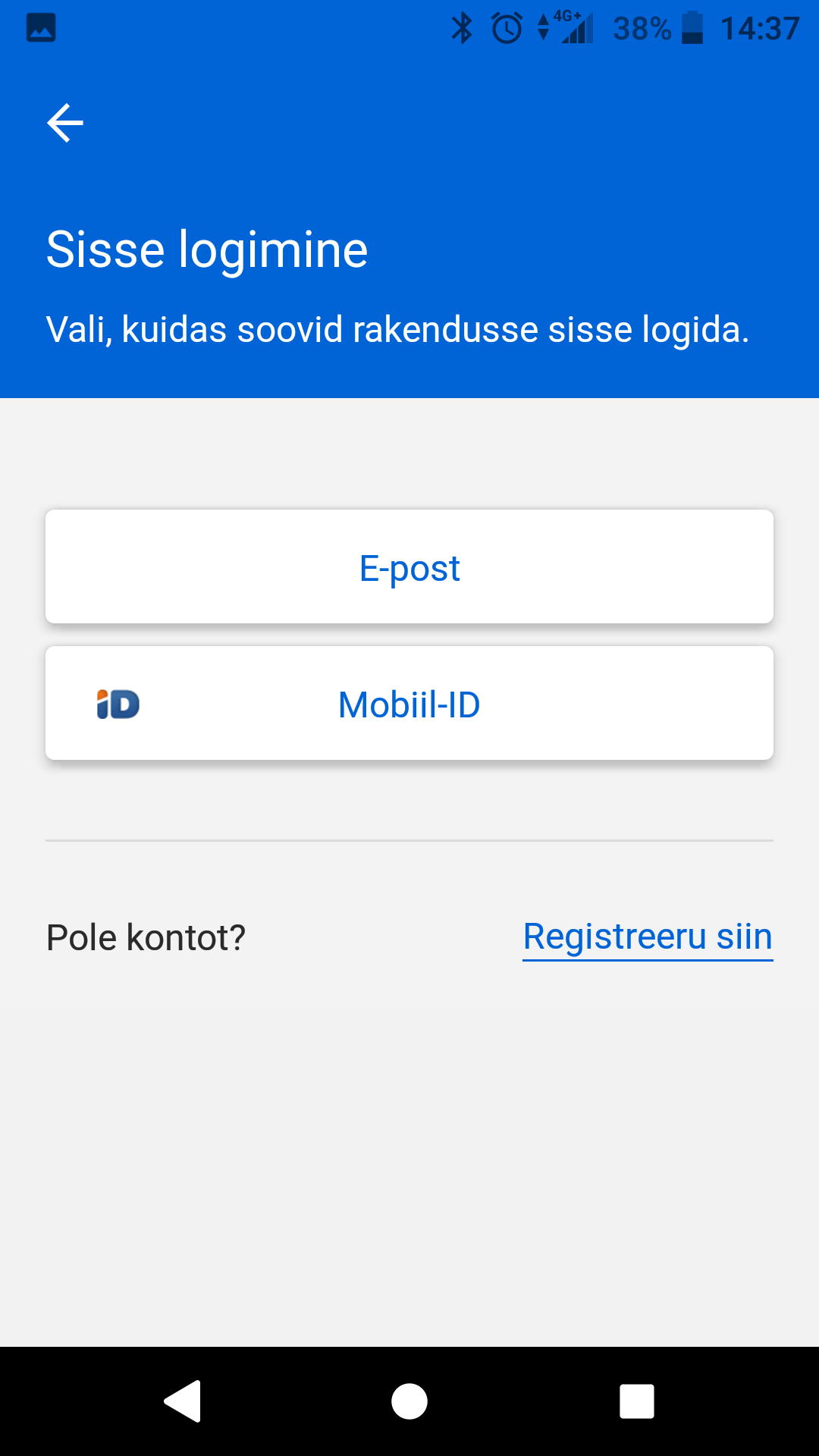This screenshot has height=1456, width=819.
Task: Go back using the top-left arrow
Action: tap(65, 123)
